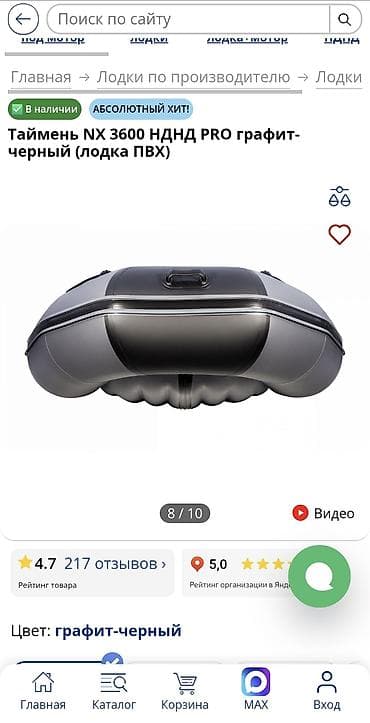The width and height of the screenshot is (370, 723).
Task: Open the Вход login tab
Action: [327, 690]
